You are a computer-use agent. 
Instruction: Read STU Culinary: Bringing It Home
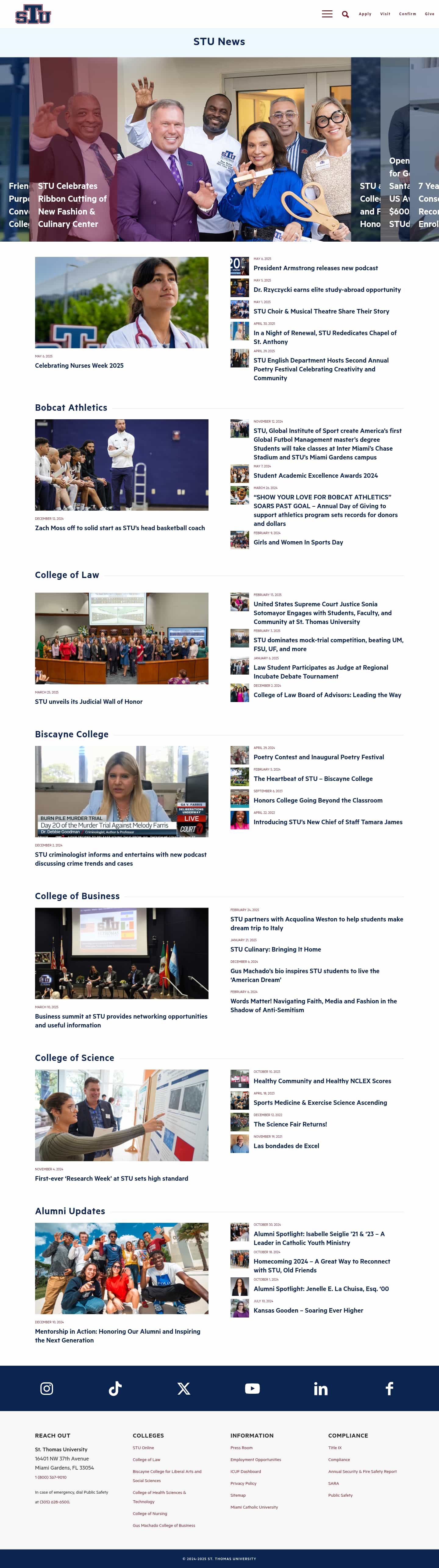[275, 949]
